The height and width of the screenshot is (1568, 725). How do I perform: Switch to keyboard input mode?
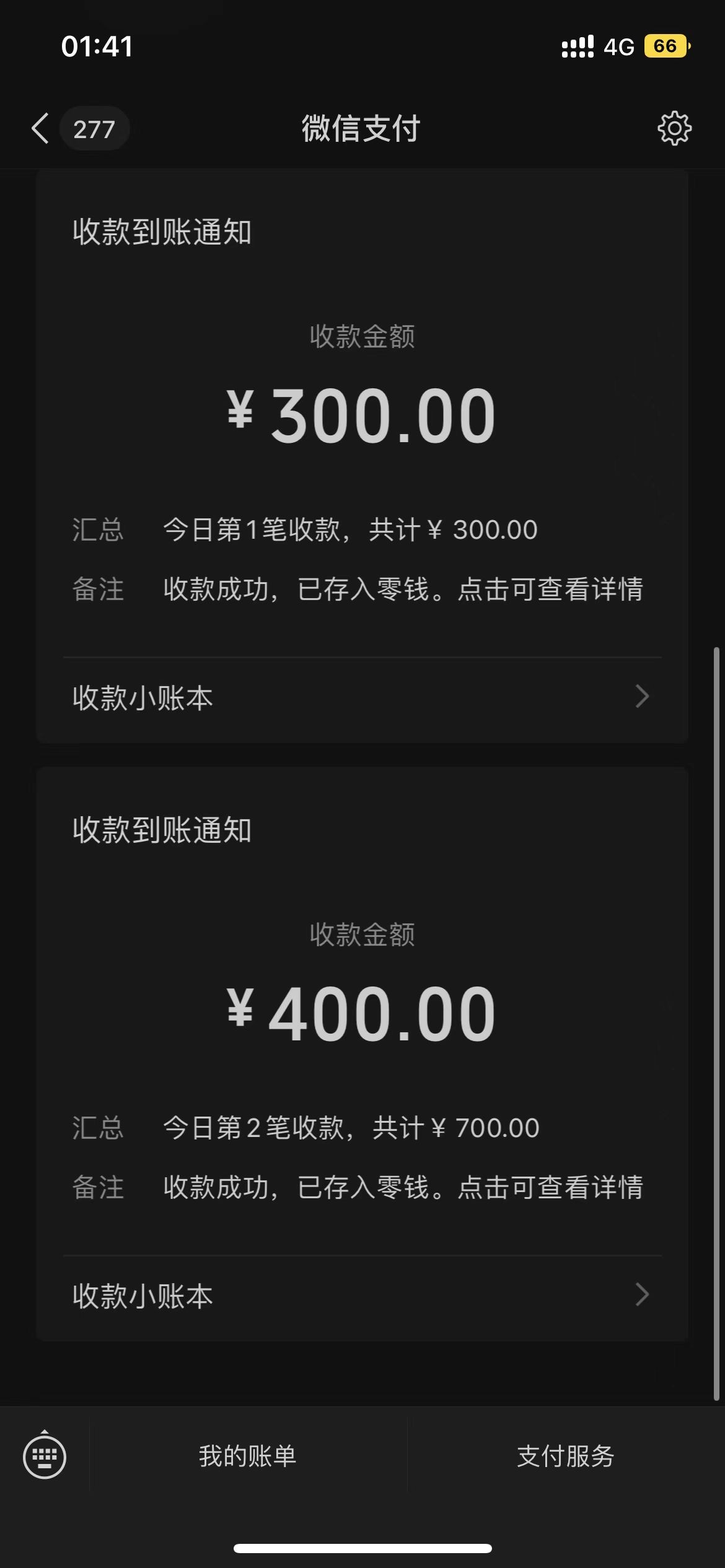[x=45, y=1457]
